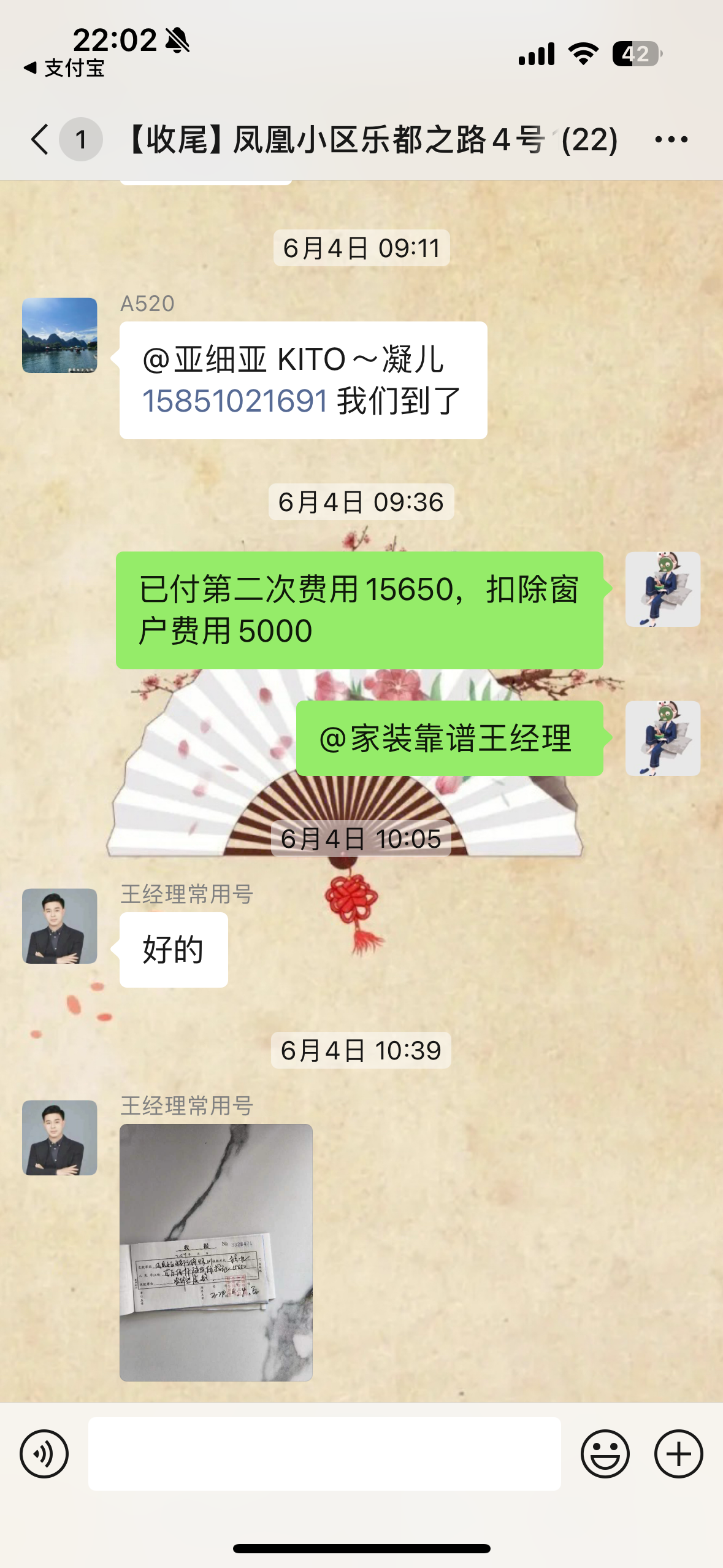Open the emoji sticker panel
723x1568 pixels.
click(605, 1453)
